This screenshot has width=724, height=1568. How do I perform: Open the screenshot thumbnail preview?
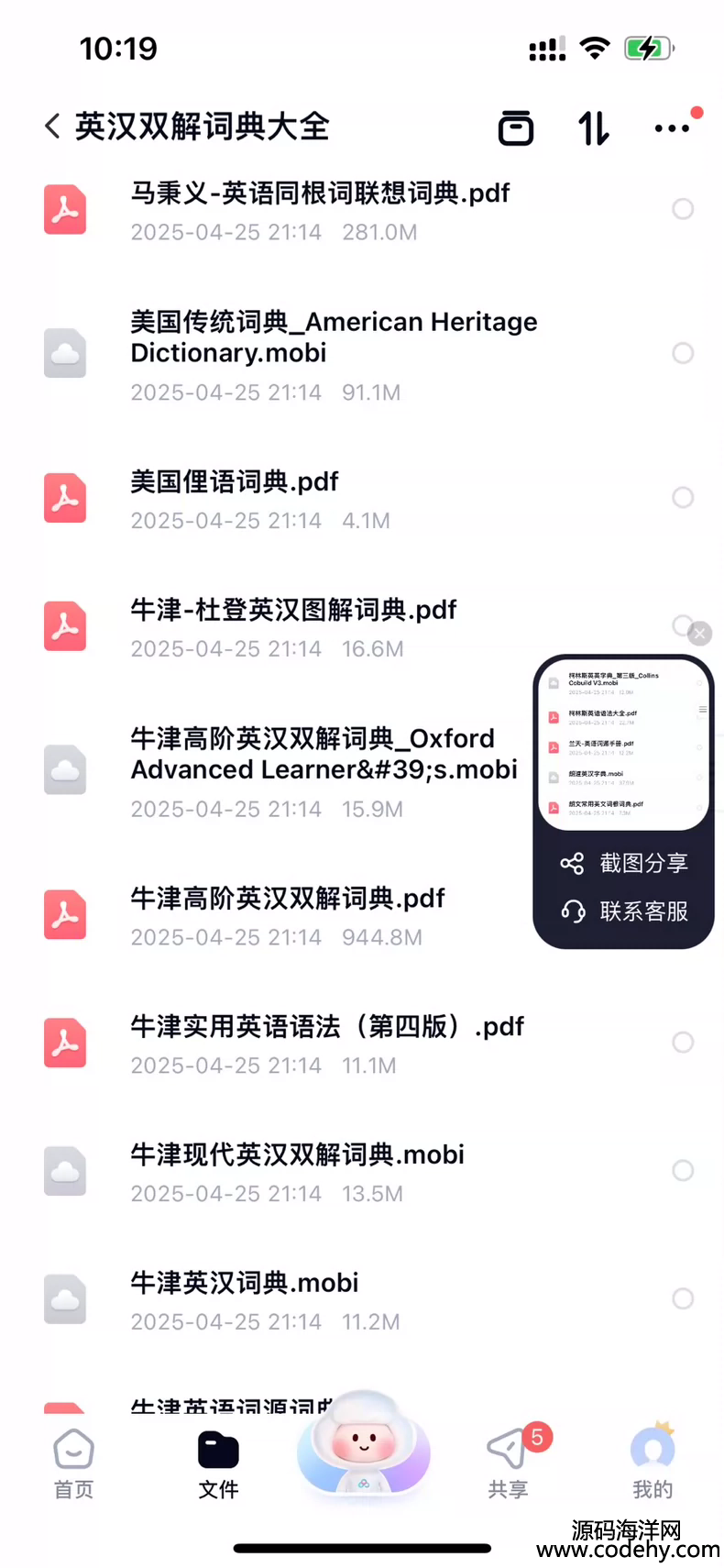tap(624, 743)
